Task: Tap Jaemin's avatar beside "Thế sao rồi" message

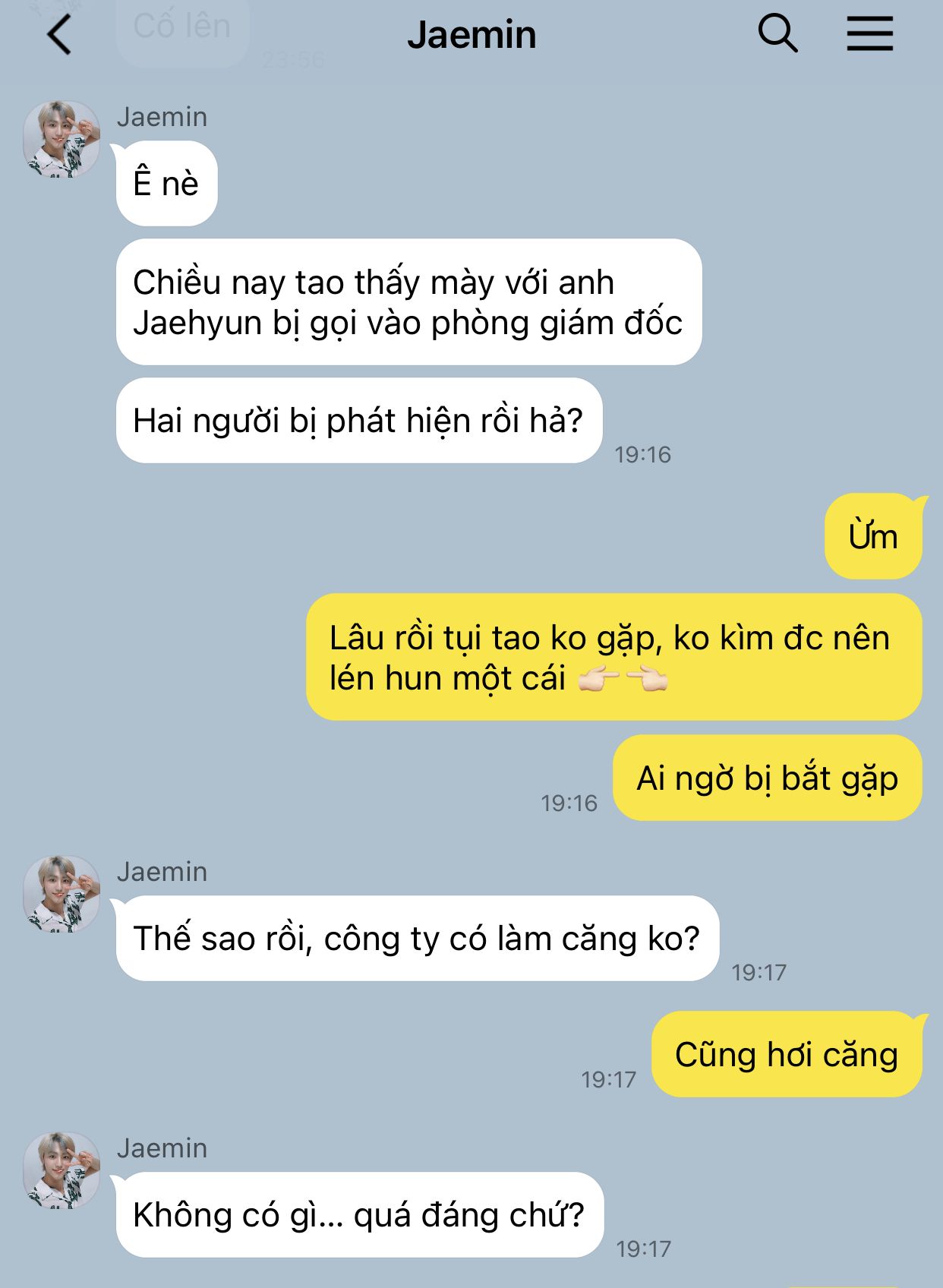Action: coord(61,894)
